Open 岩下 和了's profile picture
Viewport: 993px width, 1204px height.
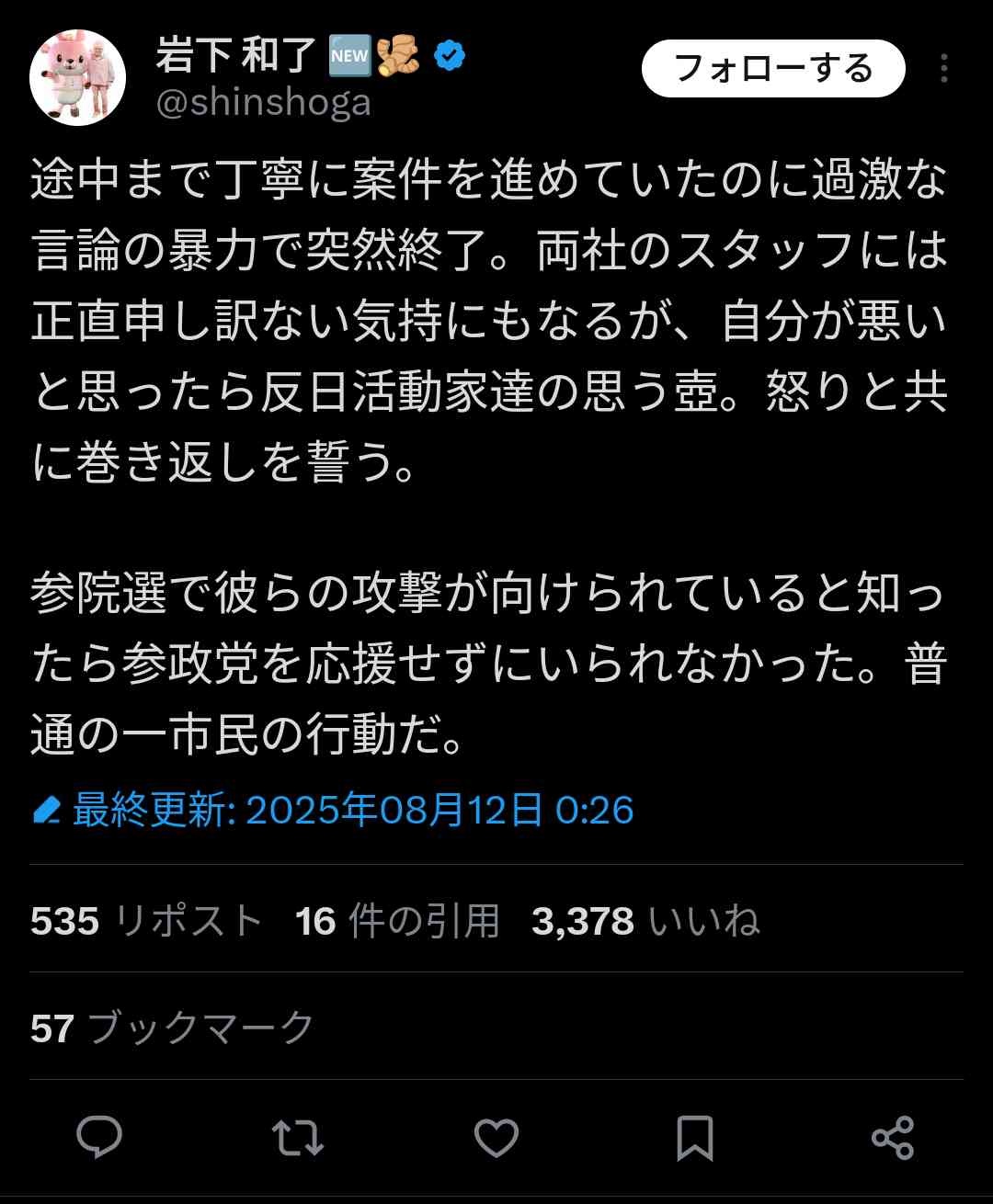[77, 78]
